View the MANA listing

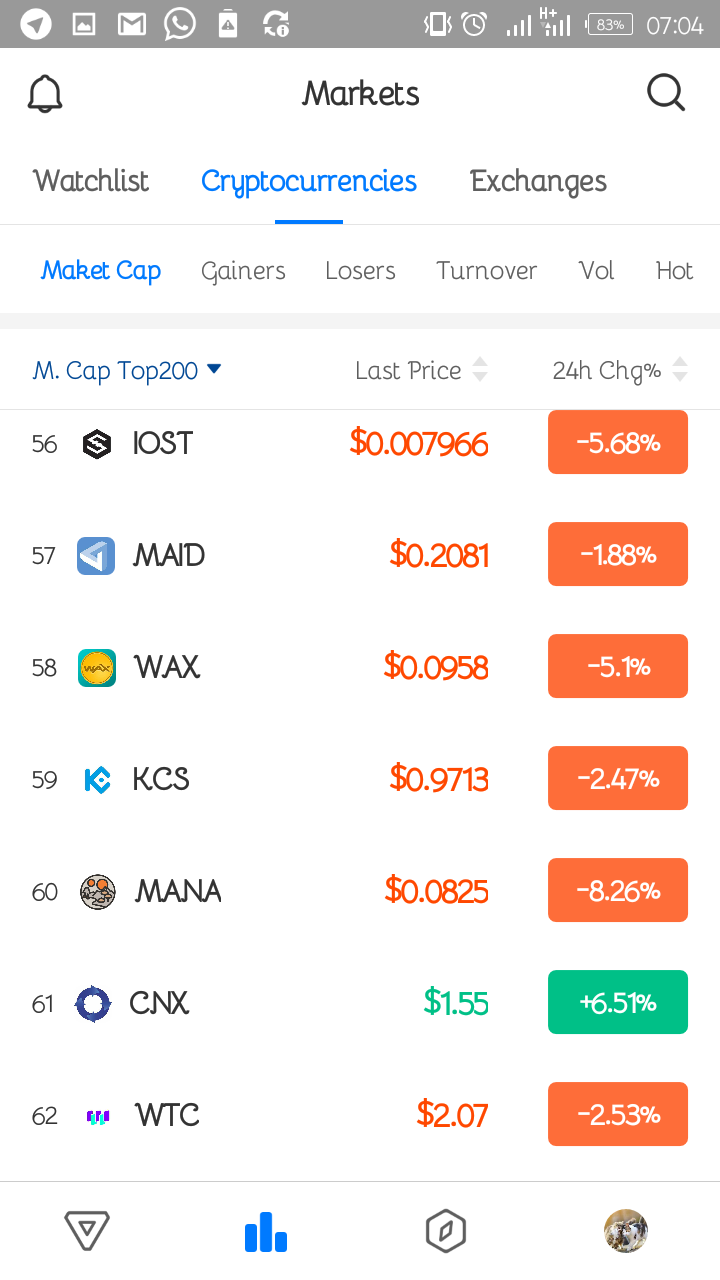(178, 891)
